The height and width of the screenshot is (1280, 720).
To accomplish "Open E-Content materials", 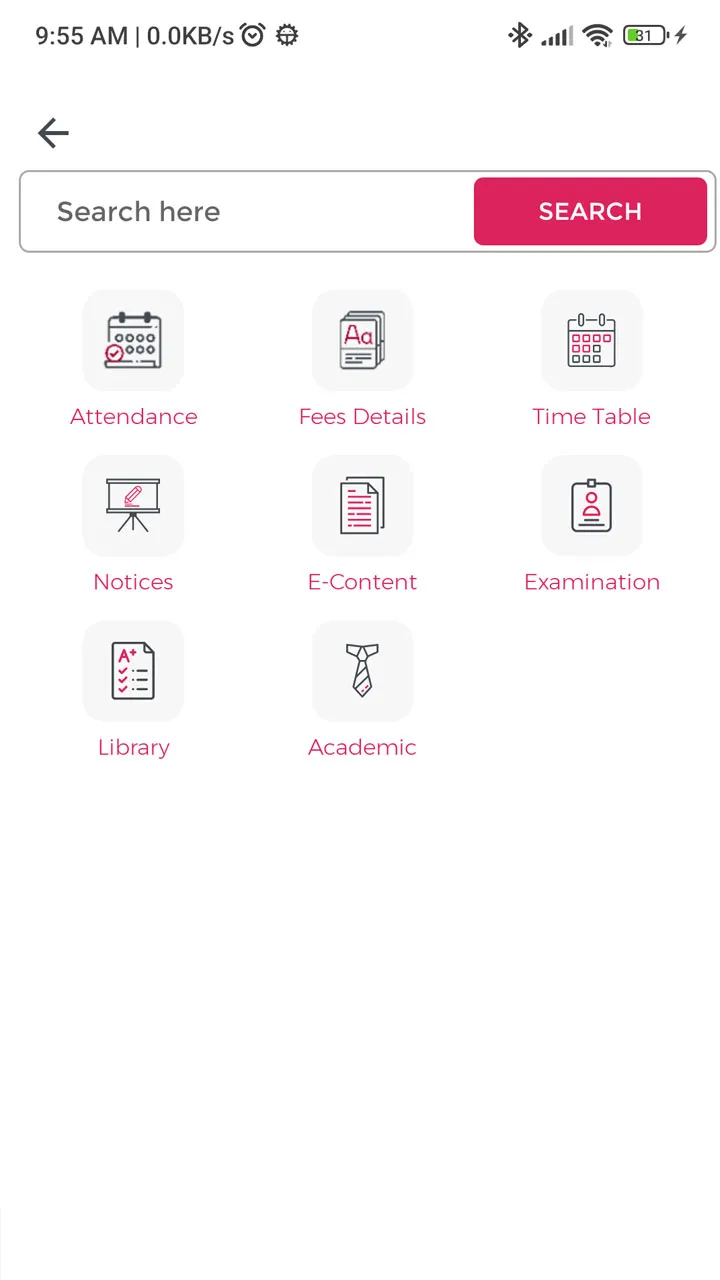I will coord(362,506).
